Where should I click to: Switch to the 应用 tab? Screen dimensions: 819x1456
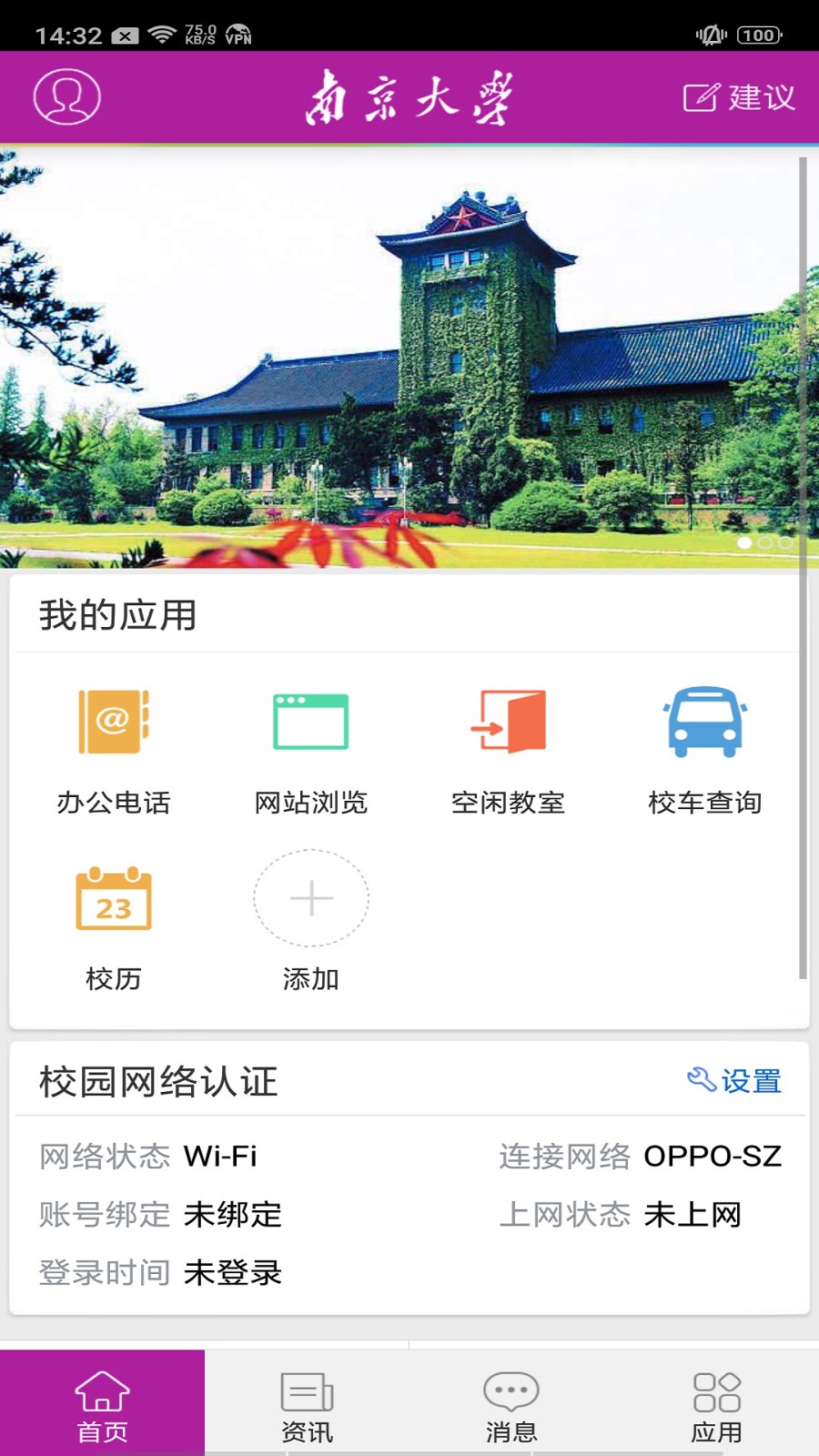tap(716, 1401)
